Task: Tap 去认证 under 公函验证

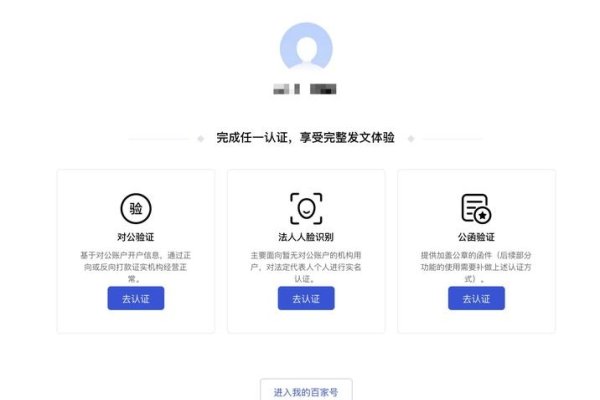Action: tap(476, 298)
